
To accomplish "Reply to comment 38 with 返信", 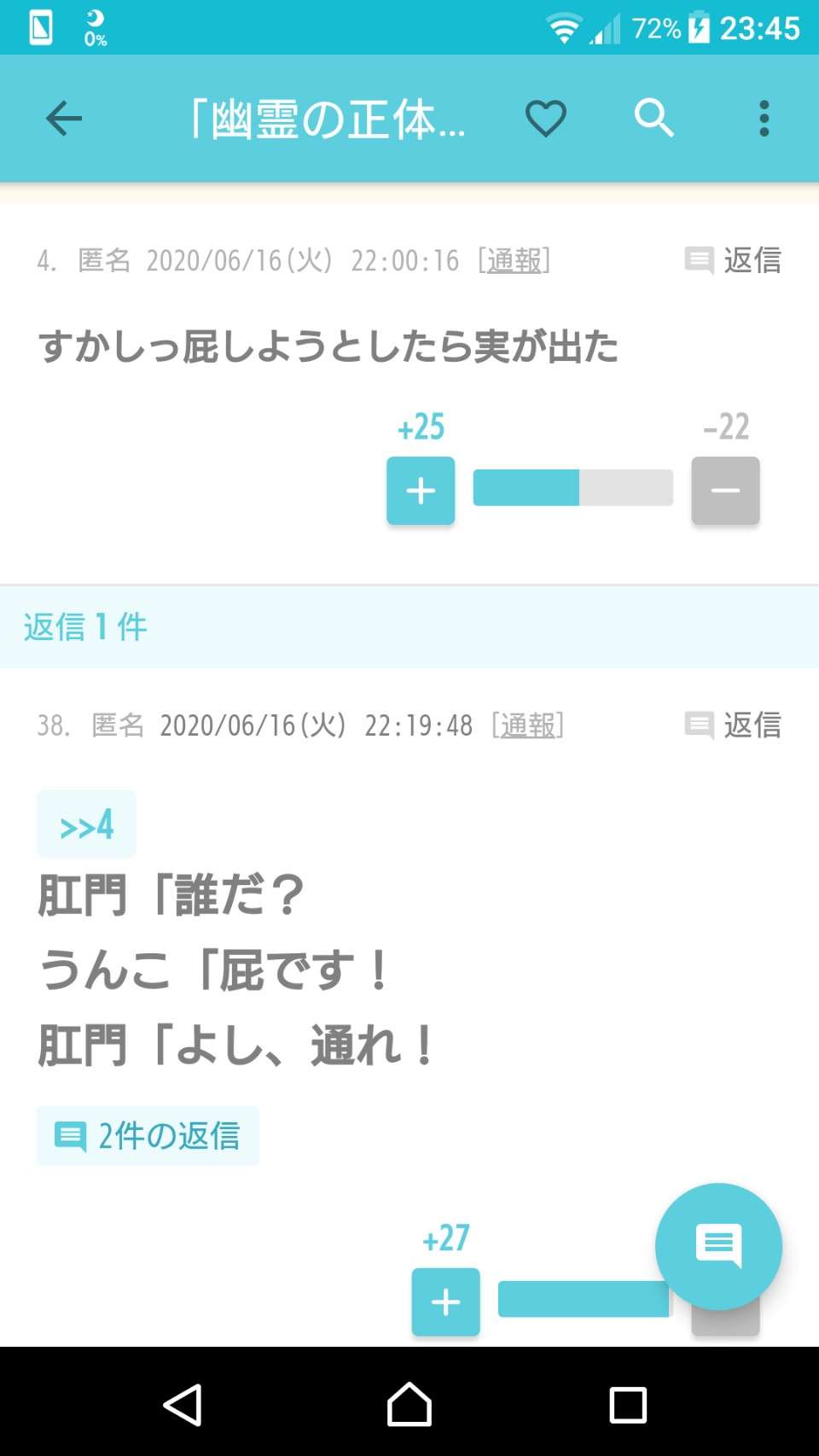I will pos(734,725).
